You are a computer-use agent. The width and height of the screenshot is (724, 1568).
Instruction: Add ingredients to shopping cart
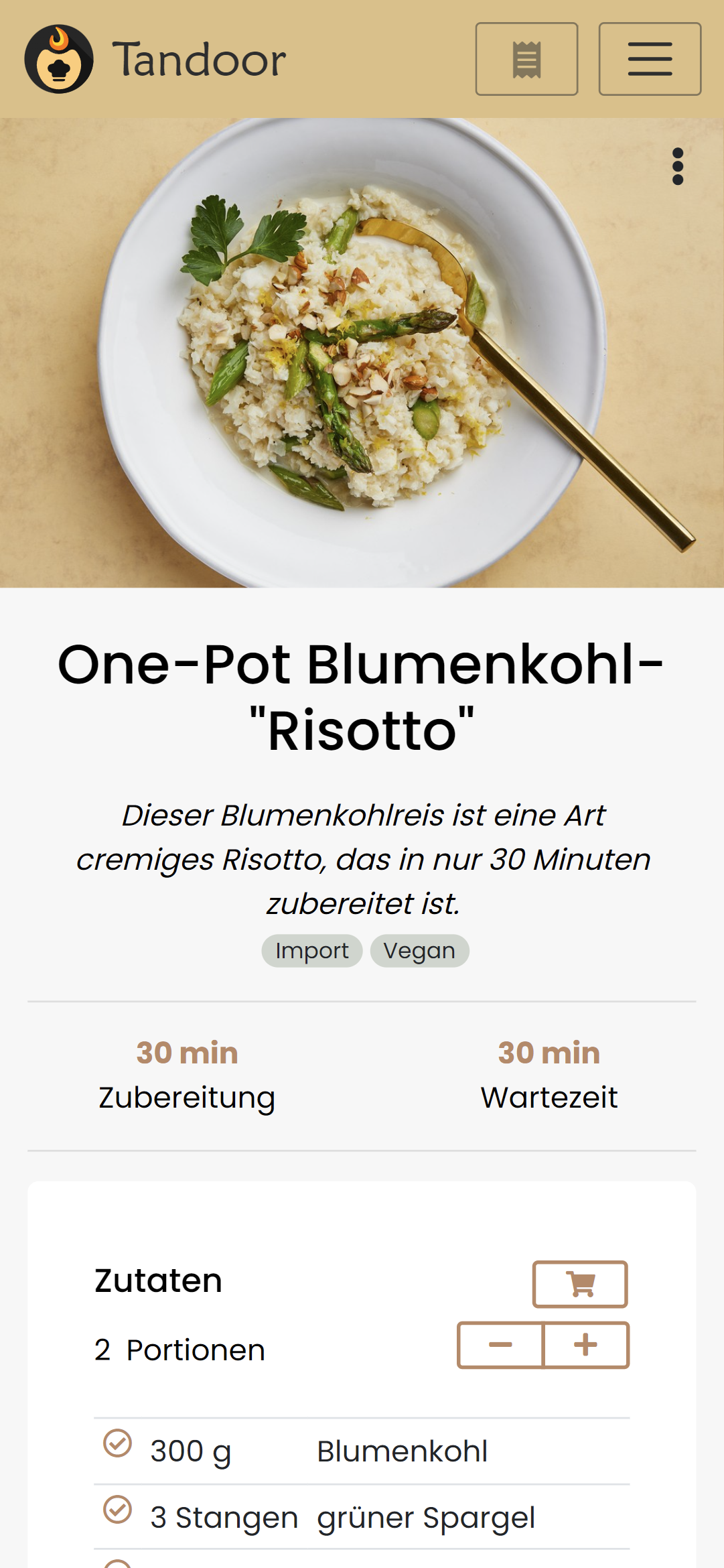580,1284
